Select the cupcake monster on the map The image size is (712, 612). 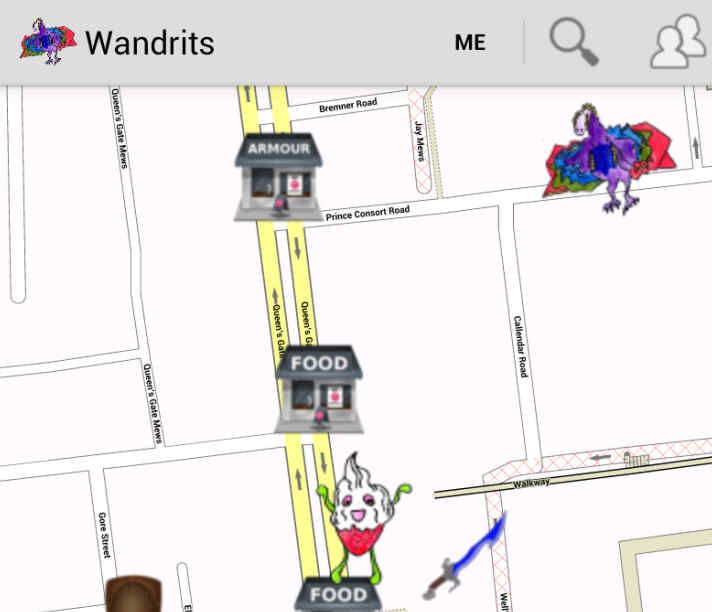point(358,515)
